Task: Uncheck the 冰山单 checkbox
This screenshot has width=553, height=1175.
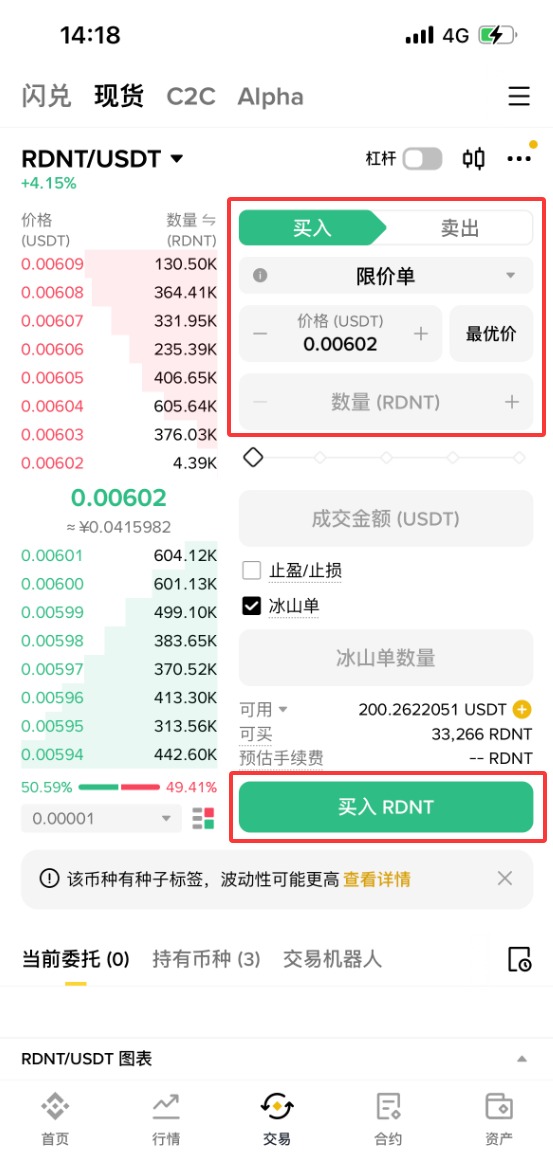Action: pyautogui.click(x=251, y=605)
